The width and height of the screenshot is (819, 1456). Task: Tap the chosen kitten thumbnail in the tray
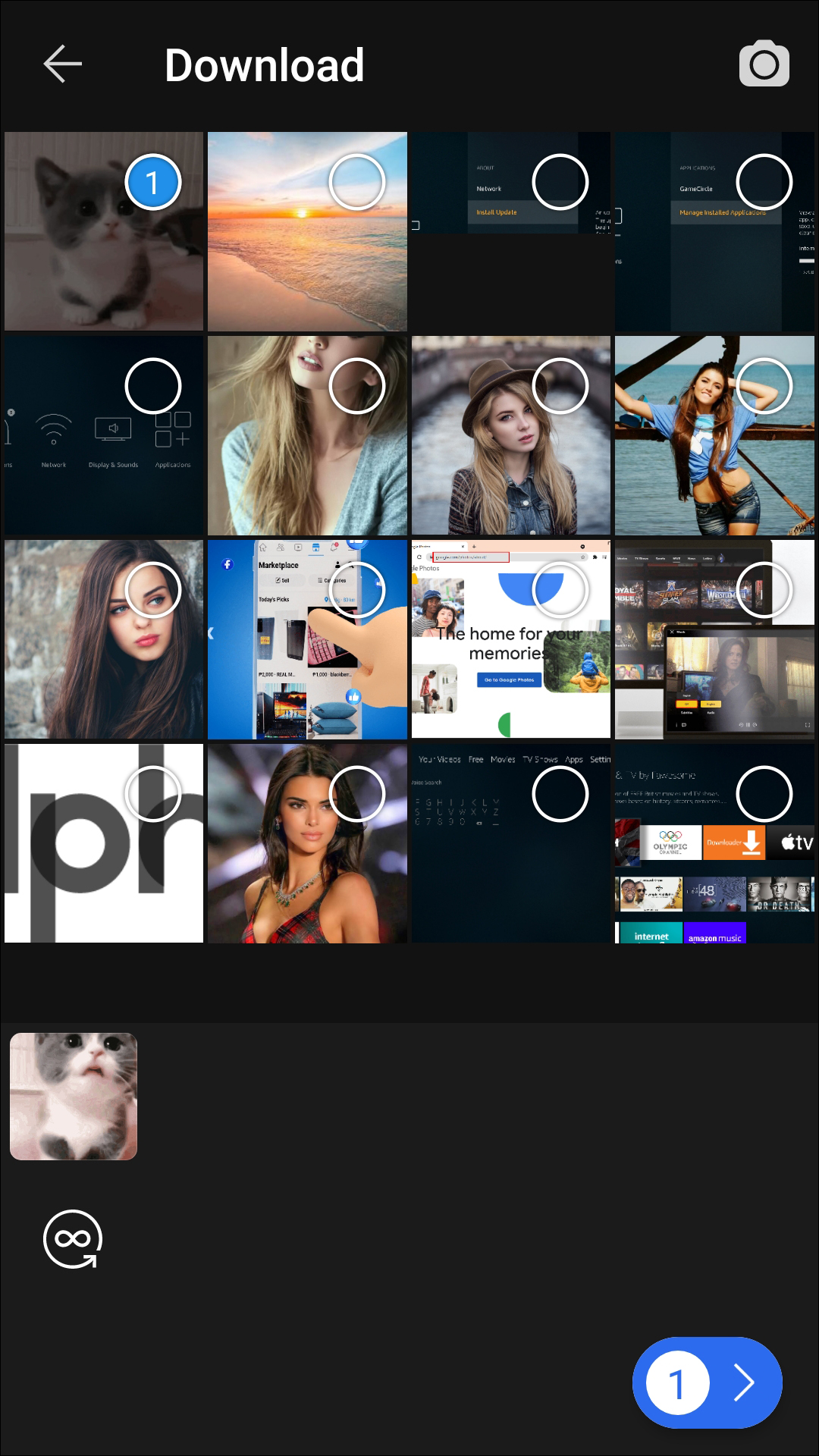pos(74,1096)
